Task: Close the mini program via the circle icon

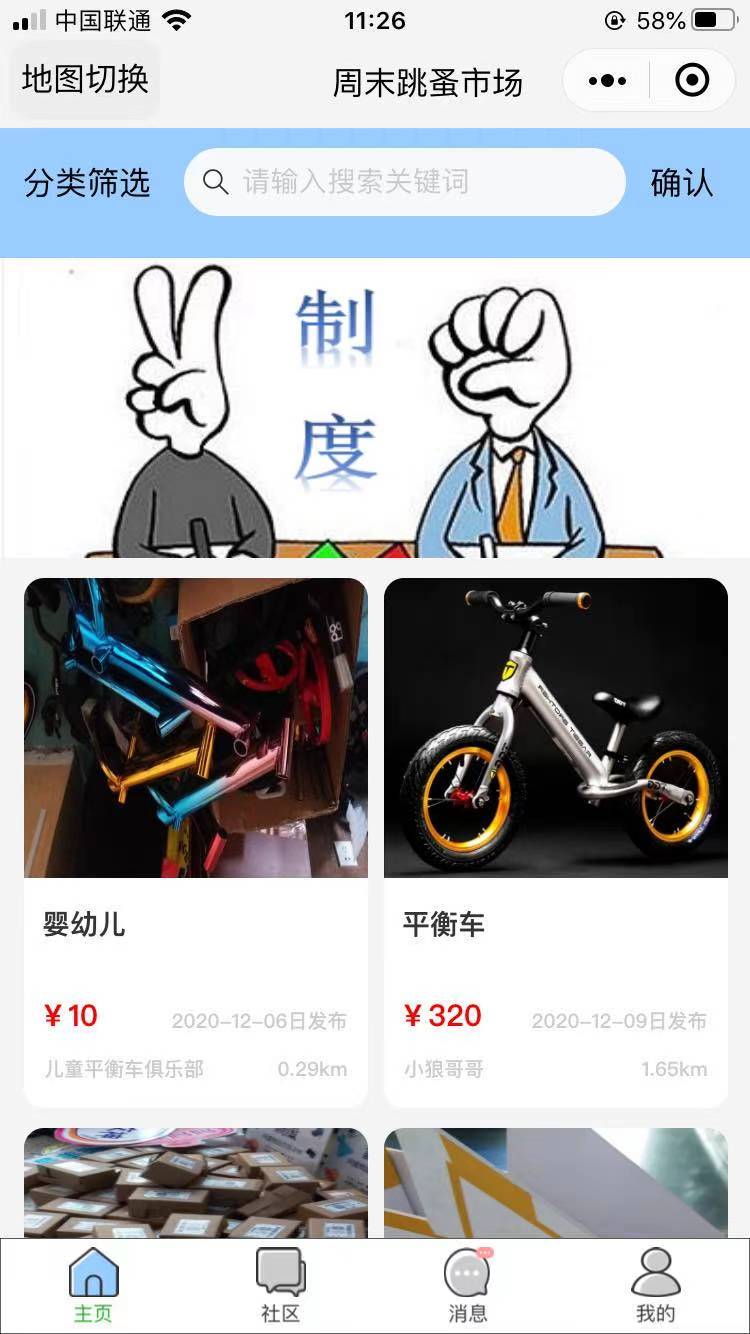Action: pos(692,80)
